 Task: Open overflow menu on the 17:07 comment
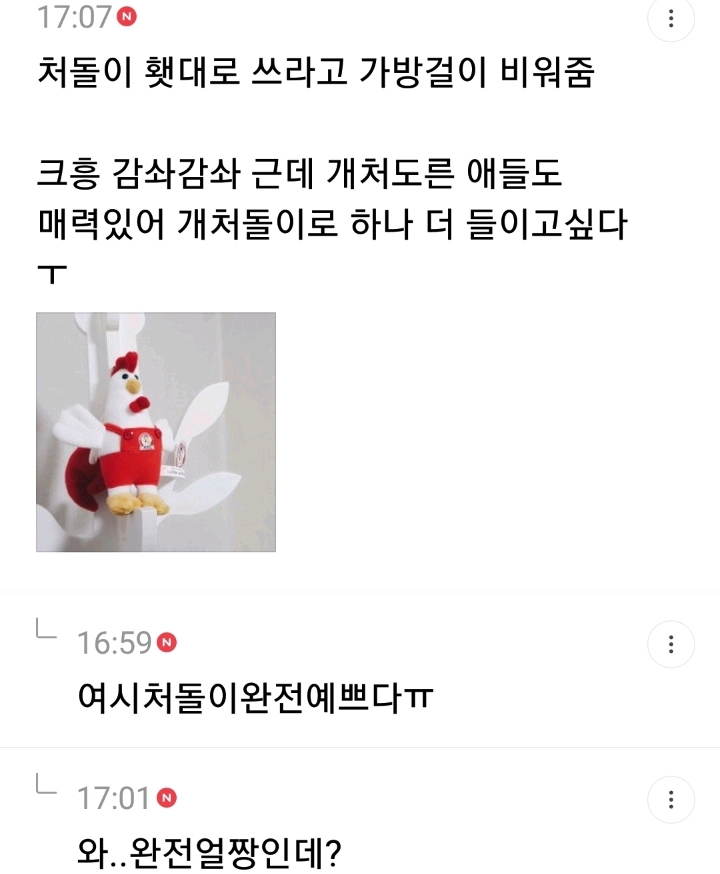671,18
